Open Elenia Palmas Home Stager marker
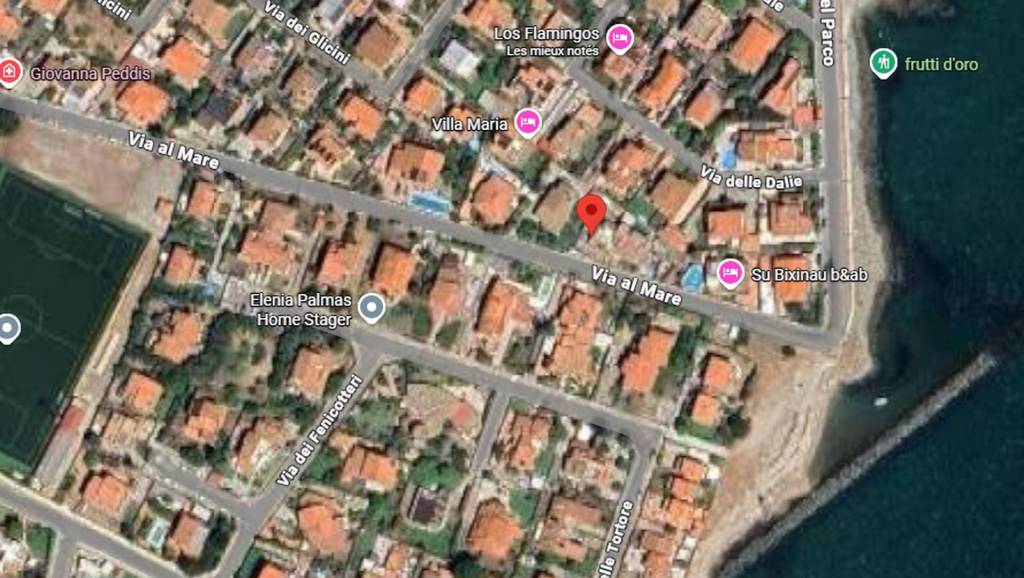Viewport: 1024px width, 578px height. point(372,308)
